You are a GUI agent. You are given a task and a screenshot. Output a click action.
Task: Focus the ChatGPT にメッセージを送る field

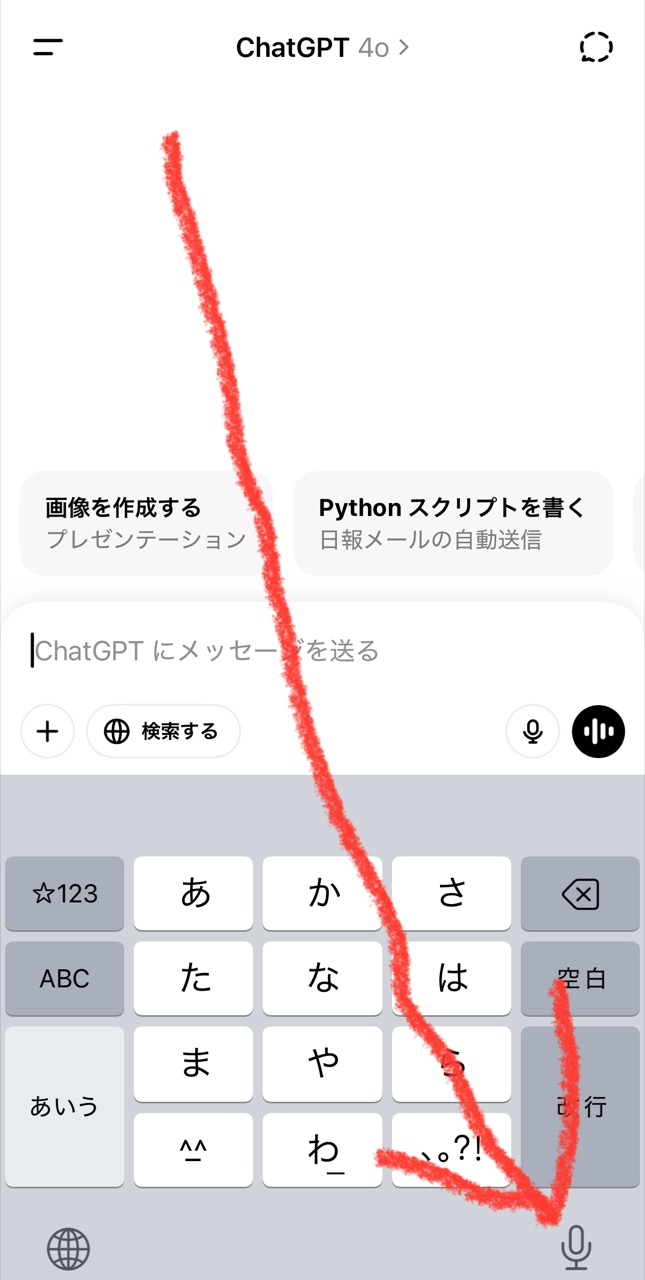tap(322, 651)
